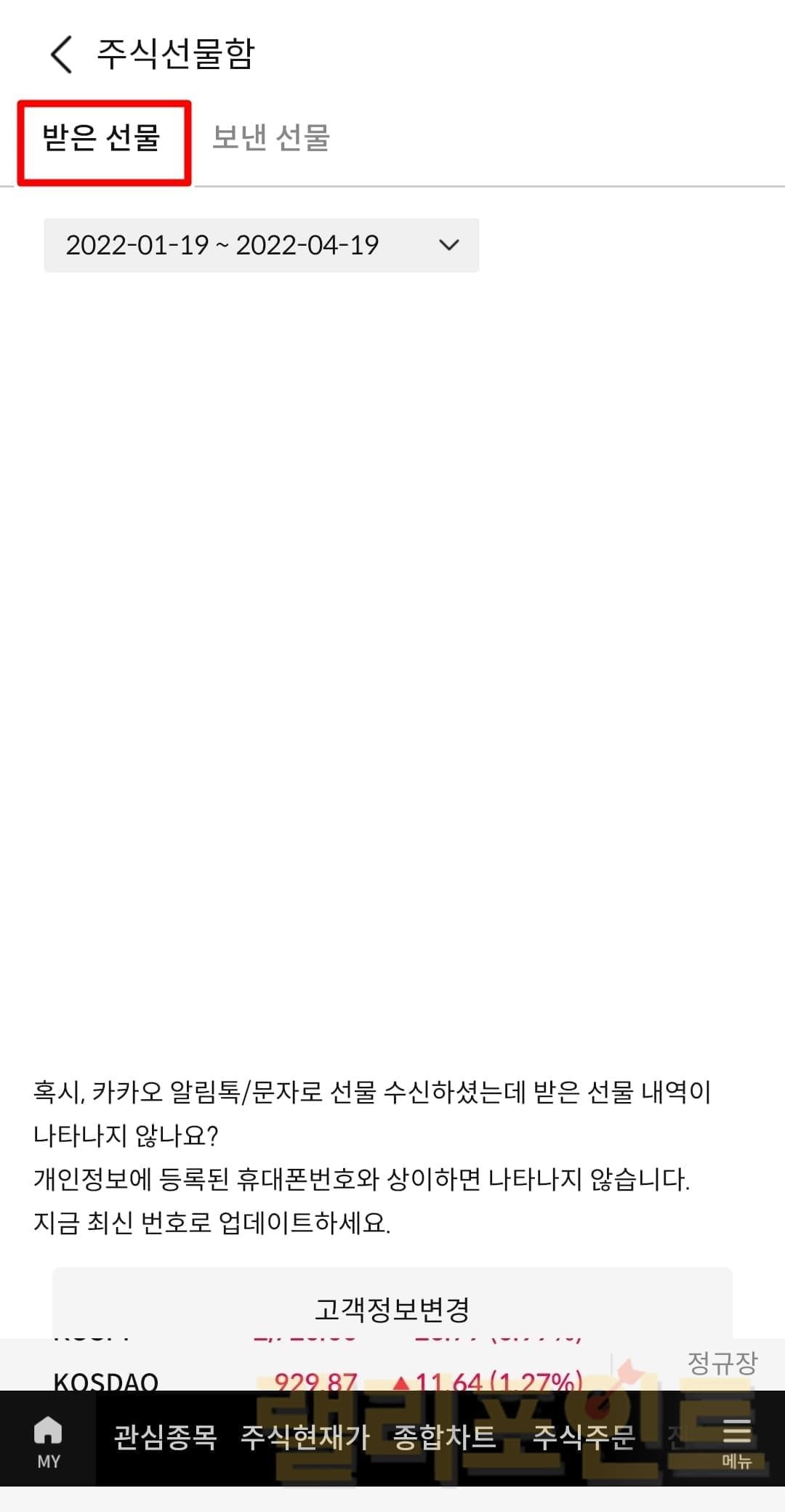Open the date range dropdown
This screenshot has width=785, height=1512.
(x=261, y=245)
